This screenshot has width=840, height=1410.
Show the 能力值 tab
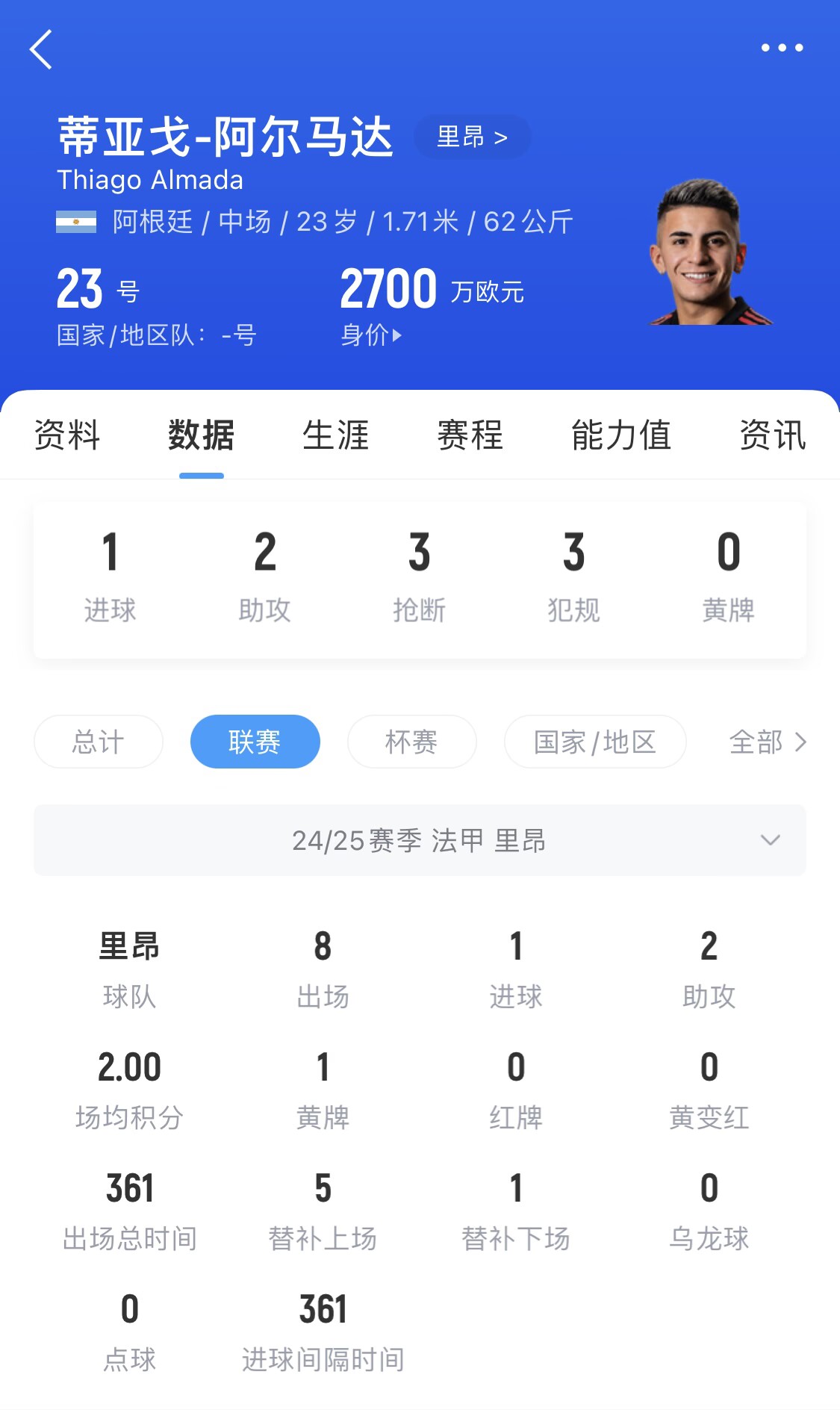click(x=620, y=435)
